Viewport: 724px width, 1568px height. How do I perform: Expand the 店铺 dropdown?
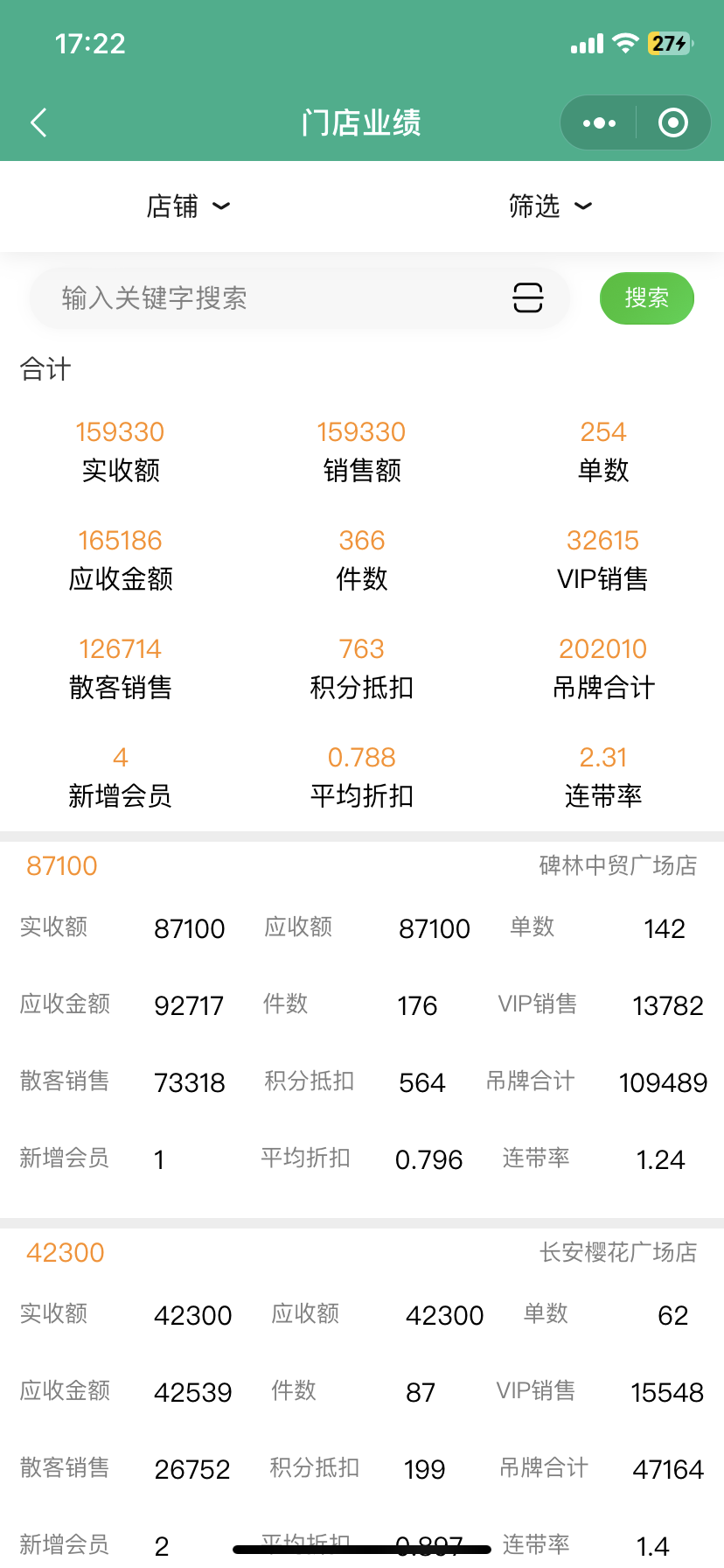[187, 206]
